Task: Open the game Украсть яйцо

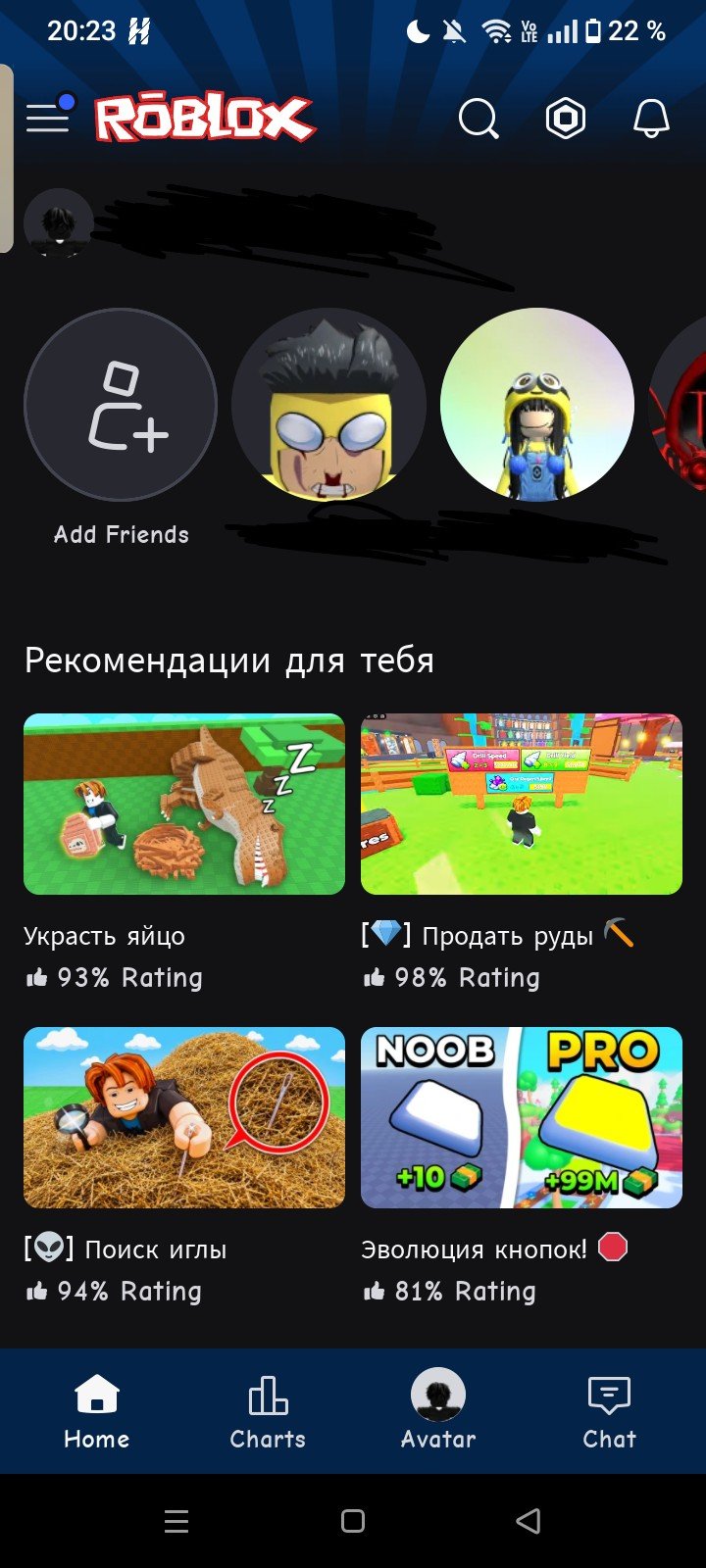Action: (184, 804)
